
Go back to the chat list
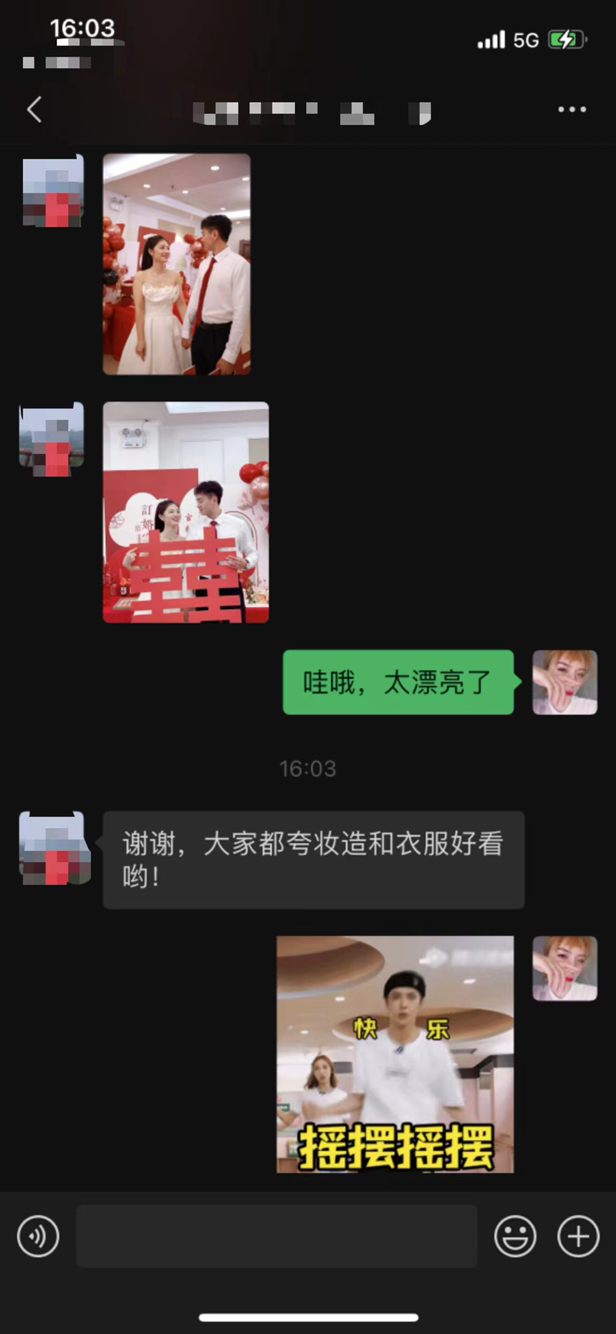point(35,109)
